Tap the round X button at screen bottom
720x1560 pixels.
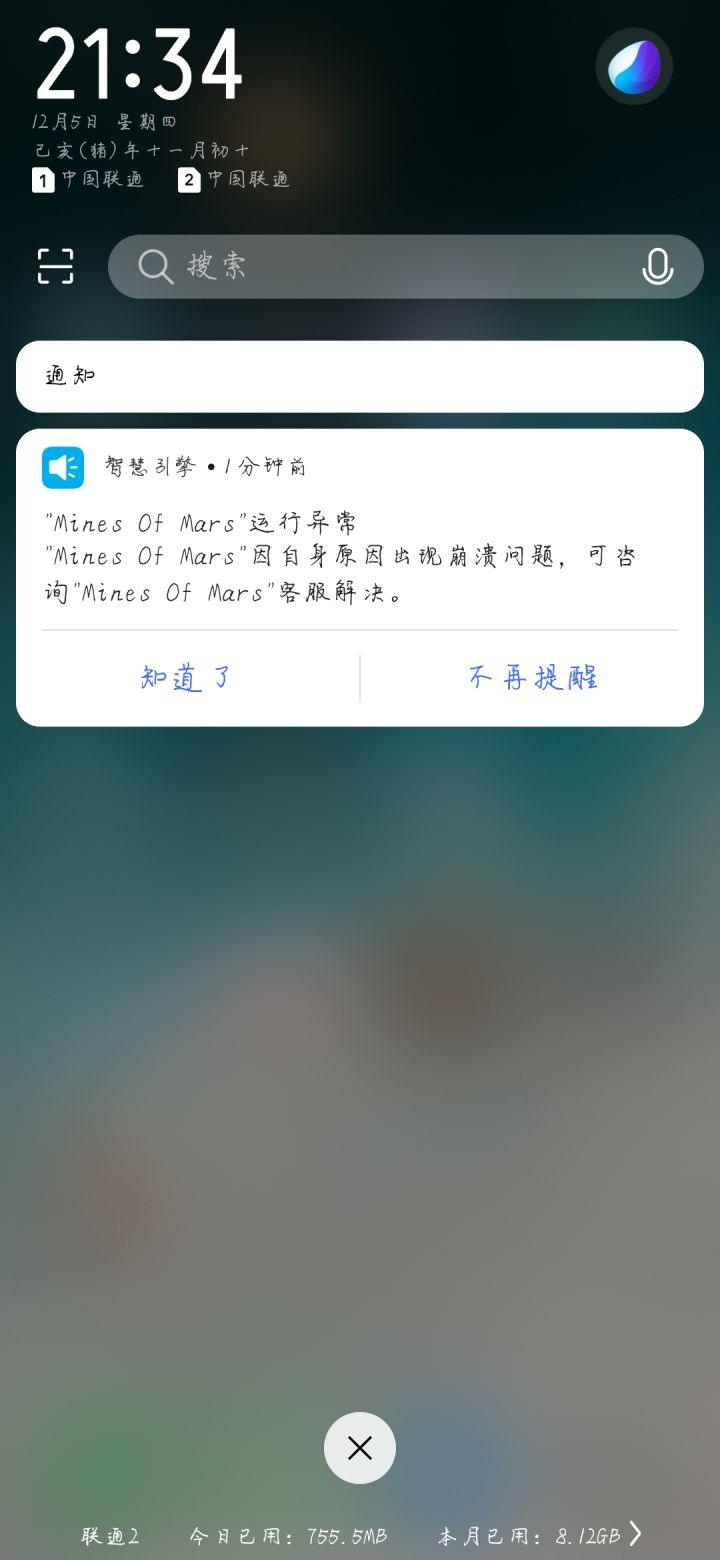[359, 1447]
